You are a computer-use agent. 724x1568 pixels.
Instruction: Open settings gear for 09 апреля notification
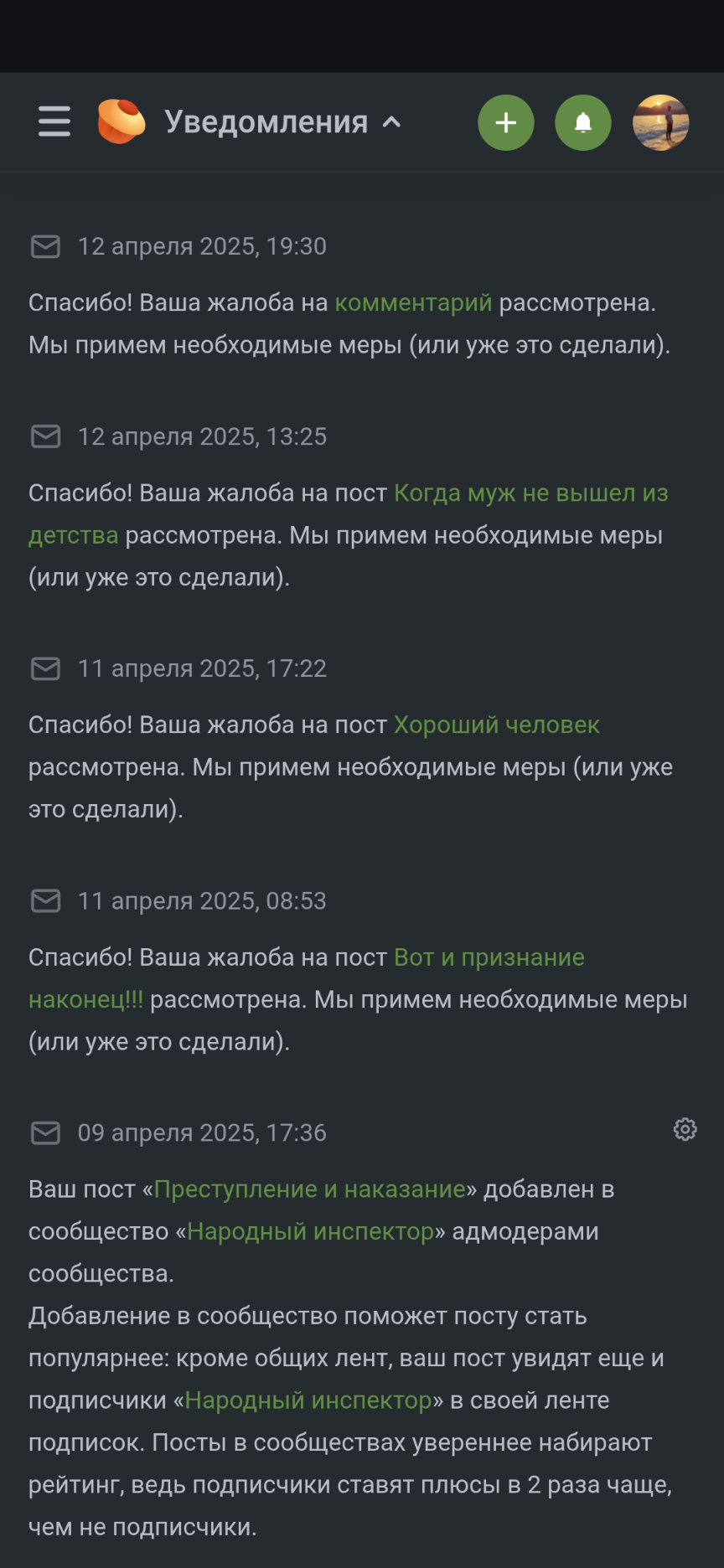685,1130
